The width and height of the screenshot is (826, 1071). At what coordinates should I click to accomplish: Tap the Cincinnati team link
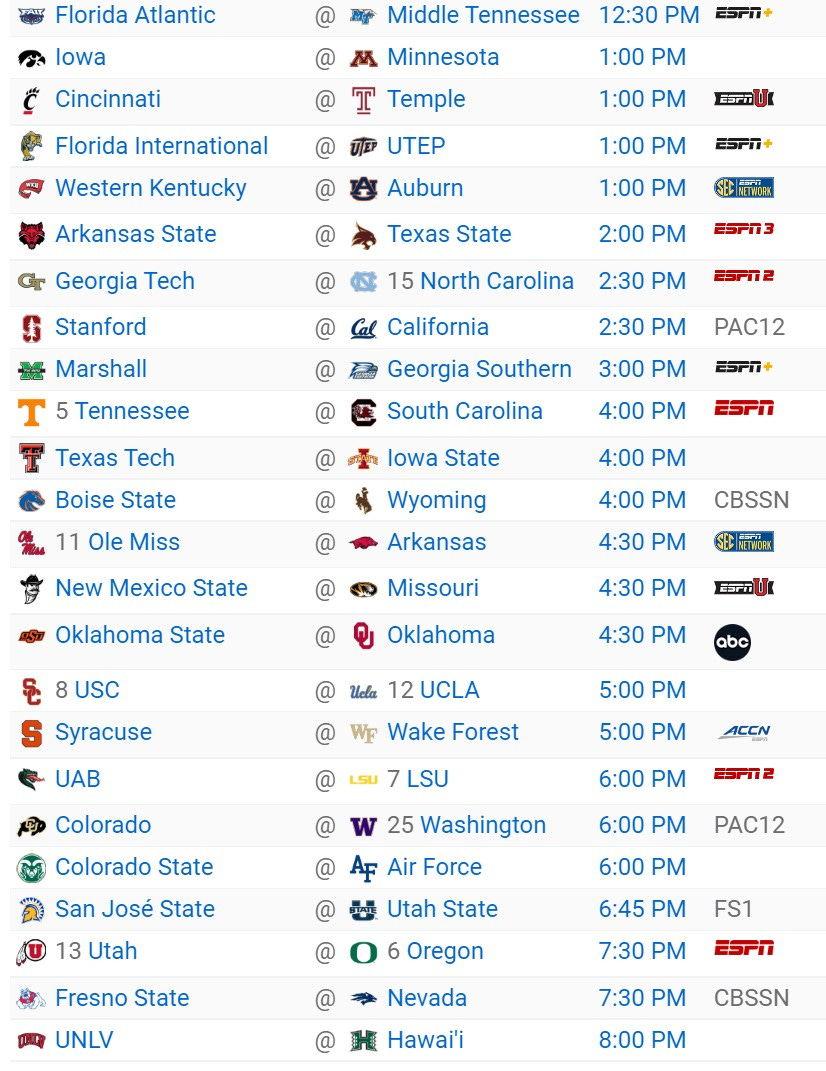coord(108,99)
